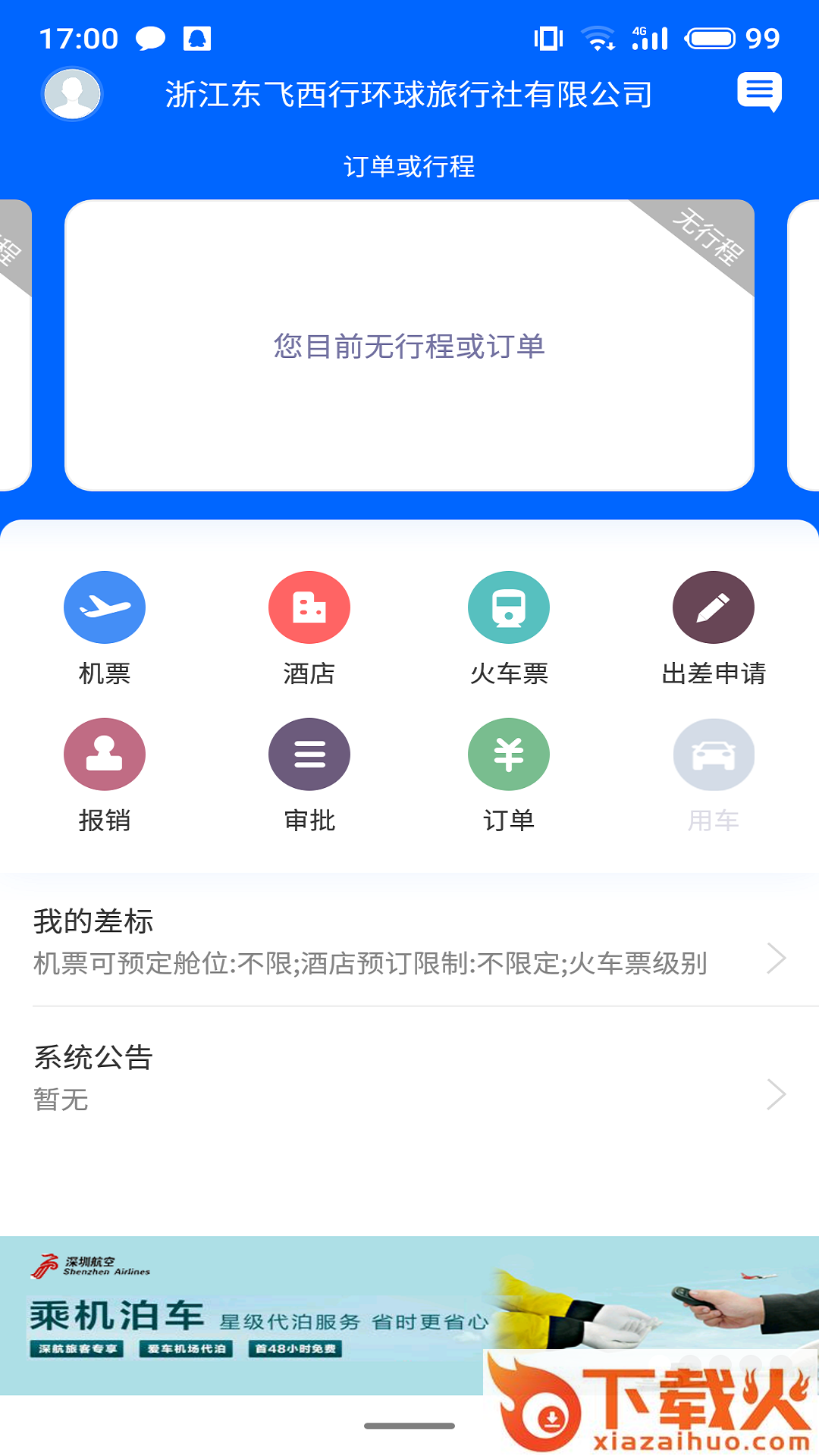Tap the user avatar in the header

tap(72, 94)
